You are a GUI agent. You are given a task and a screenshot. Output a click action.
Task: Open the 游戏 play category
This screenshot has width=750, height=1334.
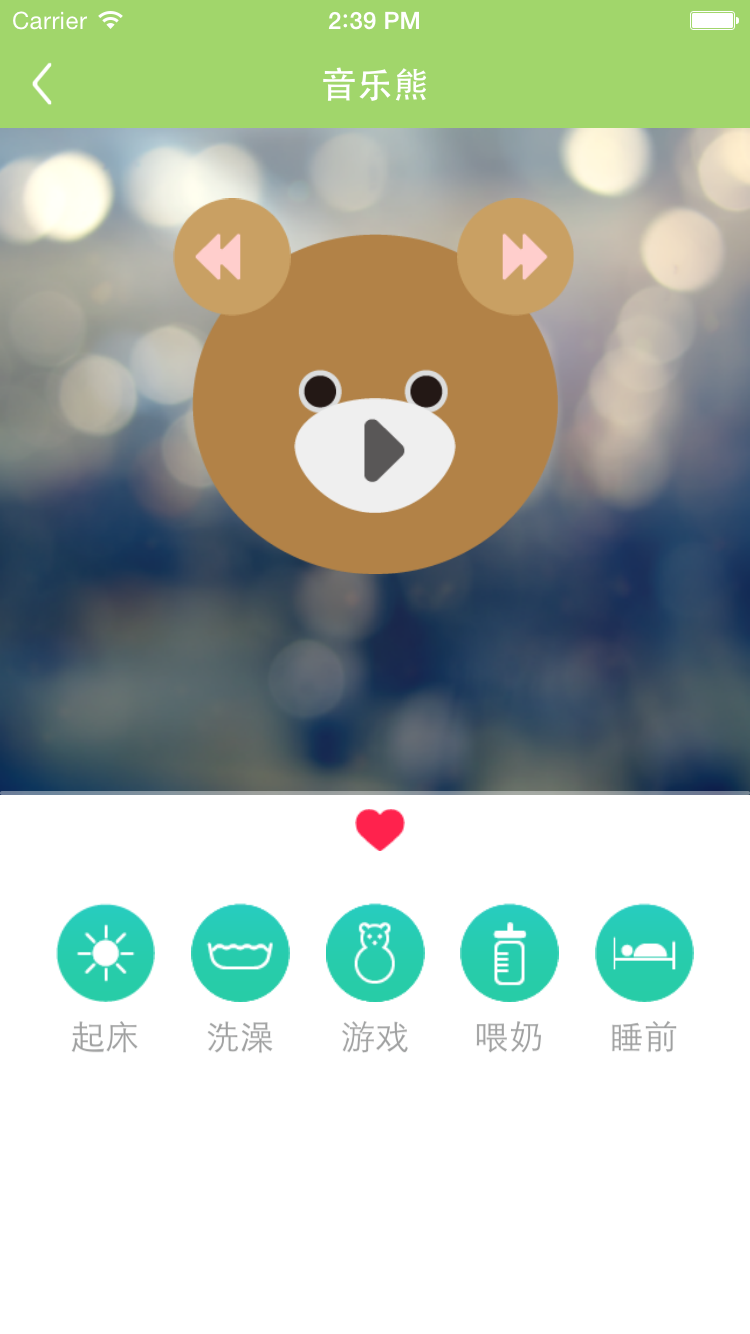click(x=375, y=953)
